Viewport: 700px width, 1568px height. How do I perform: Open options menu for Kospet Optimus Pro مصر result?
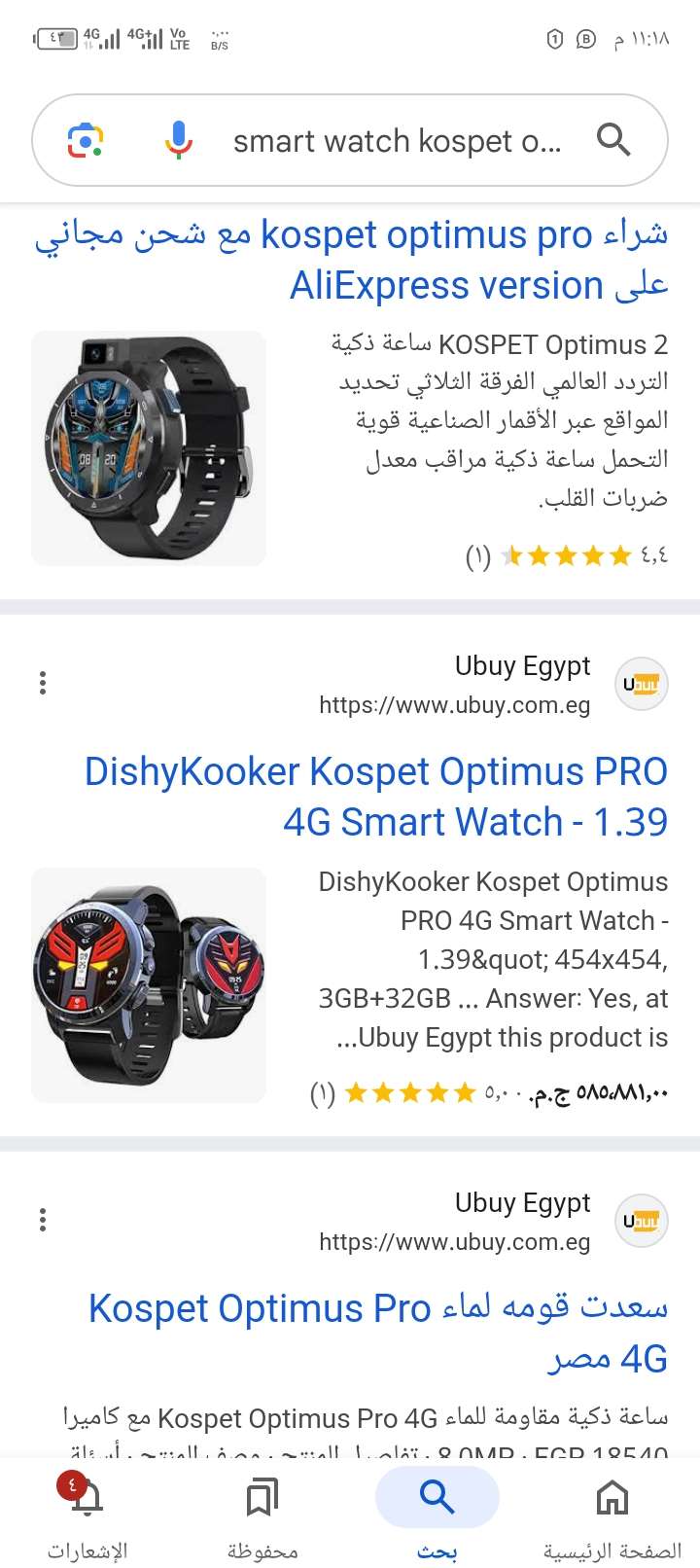(43, 1220)
